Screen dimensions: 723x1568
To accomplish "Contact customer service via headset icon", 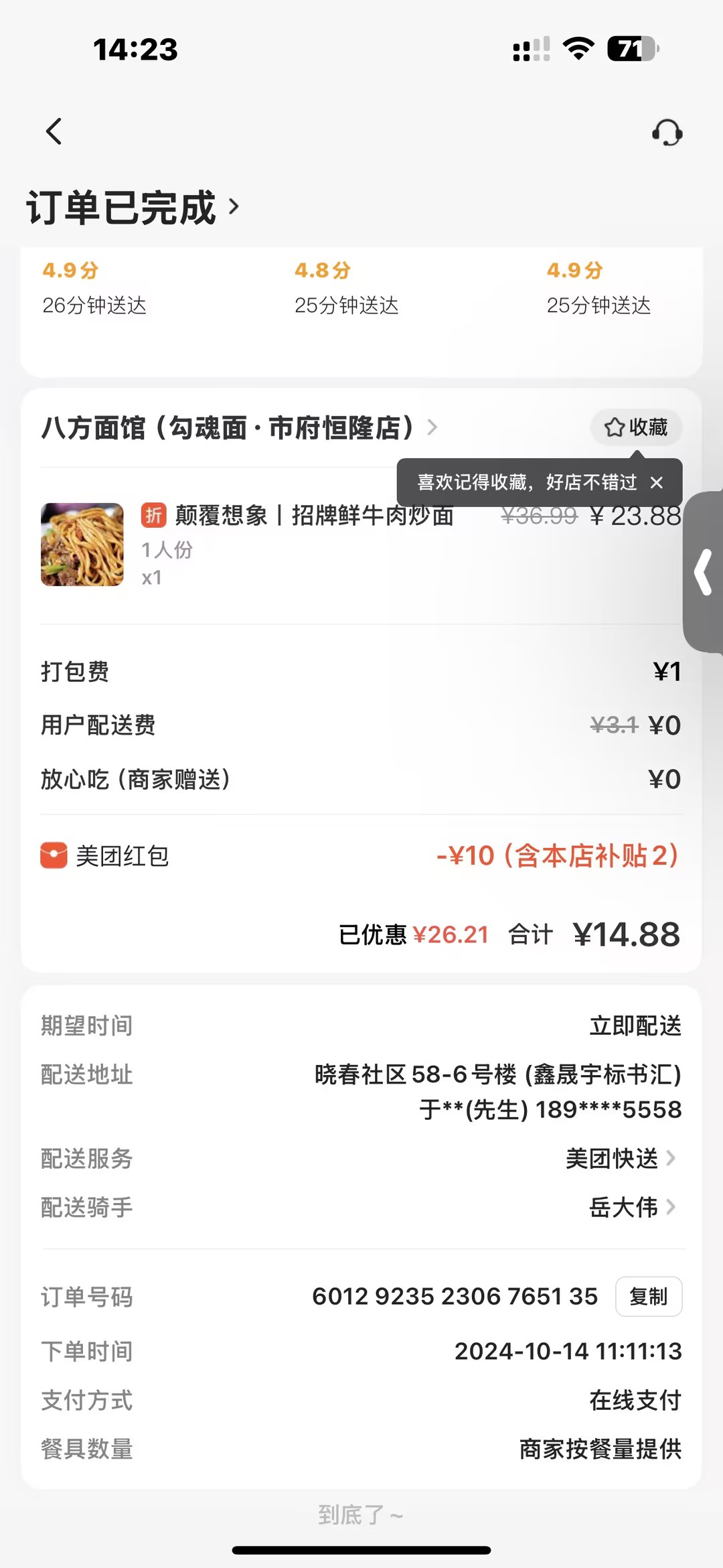I will coord(667,133).
